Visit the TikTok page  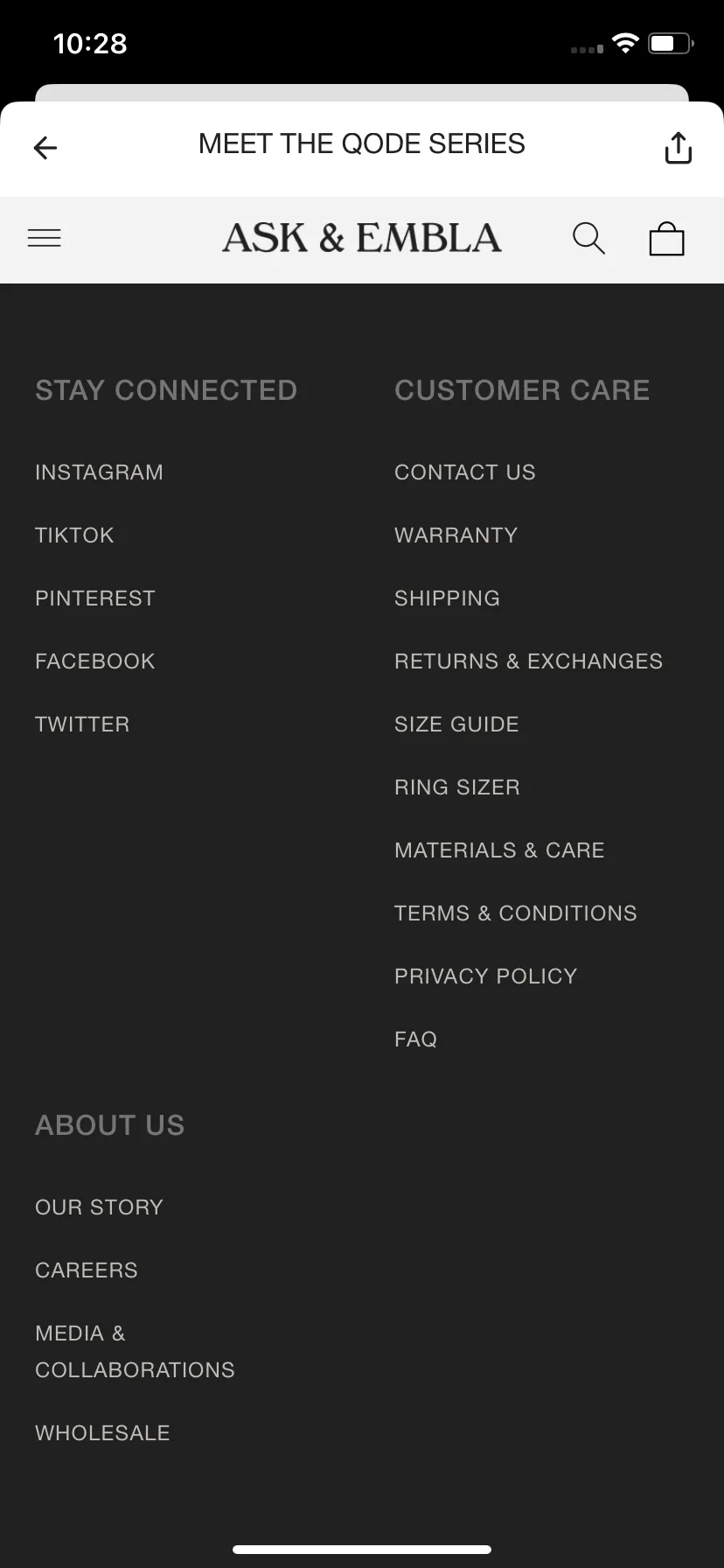point(74,535)
